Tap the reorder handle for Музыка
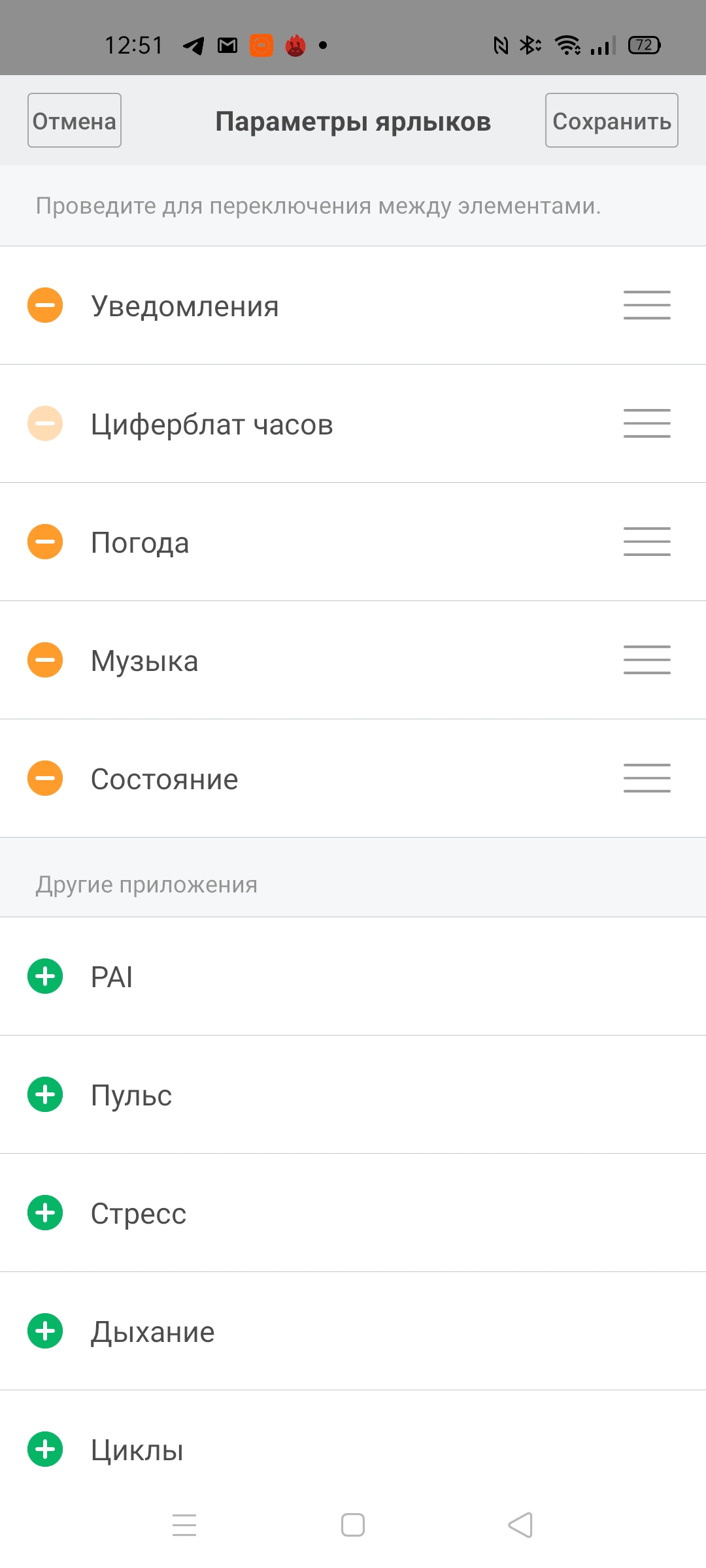Image resolution: width=706 pixels, height=1568 pixels. pos(647,660)
